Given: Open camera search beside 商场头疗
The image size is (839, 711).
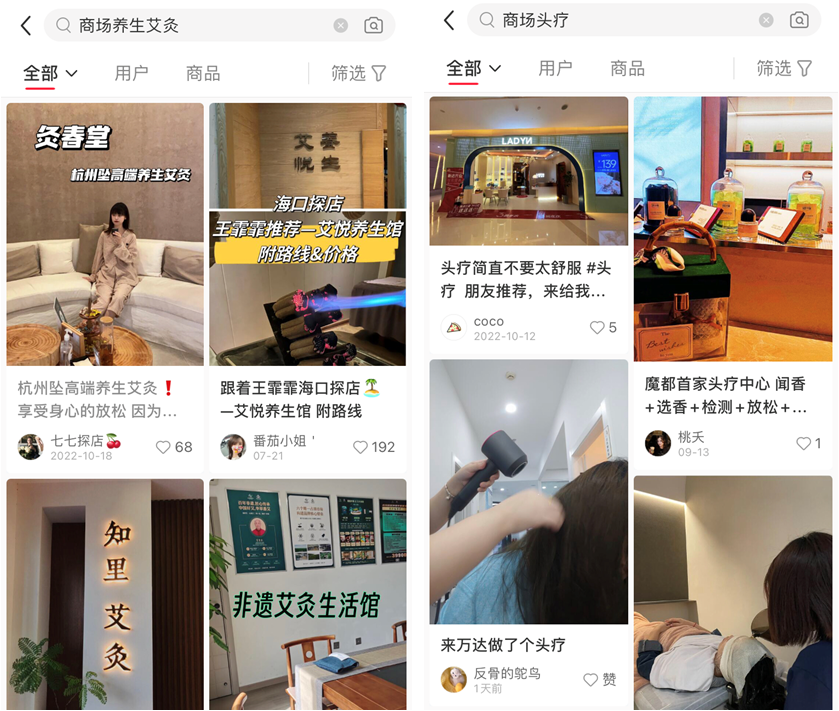Looking at the screenshot, I should [x=799, y=20].
